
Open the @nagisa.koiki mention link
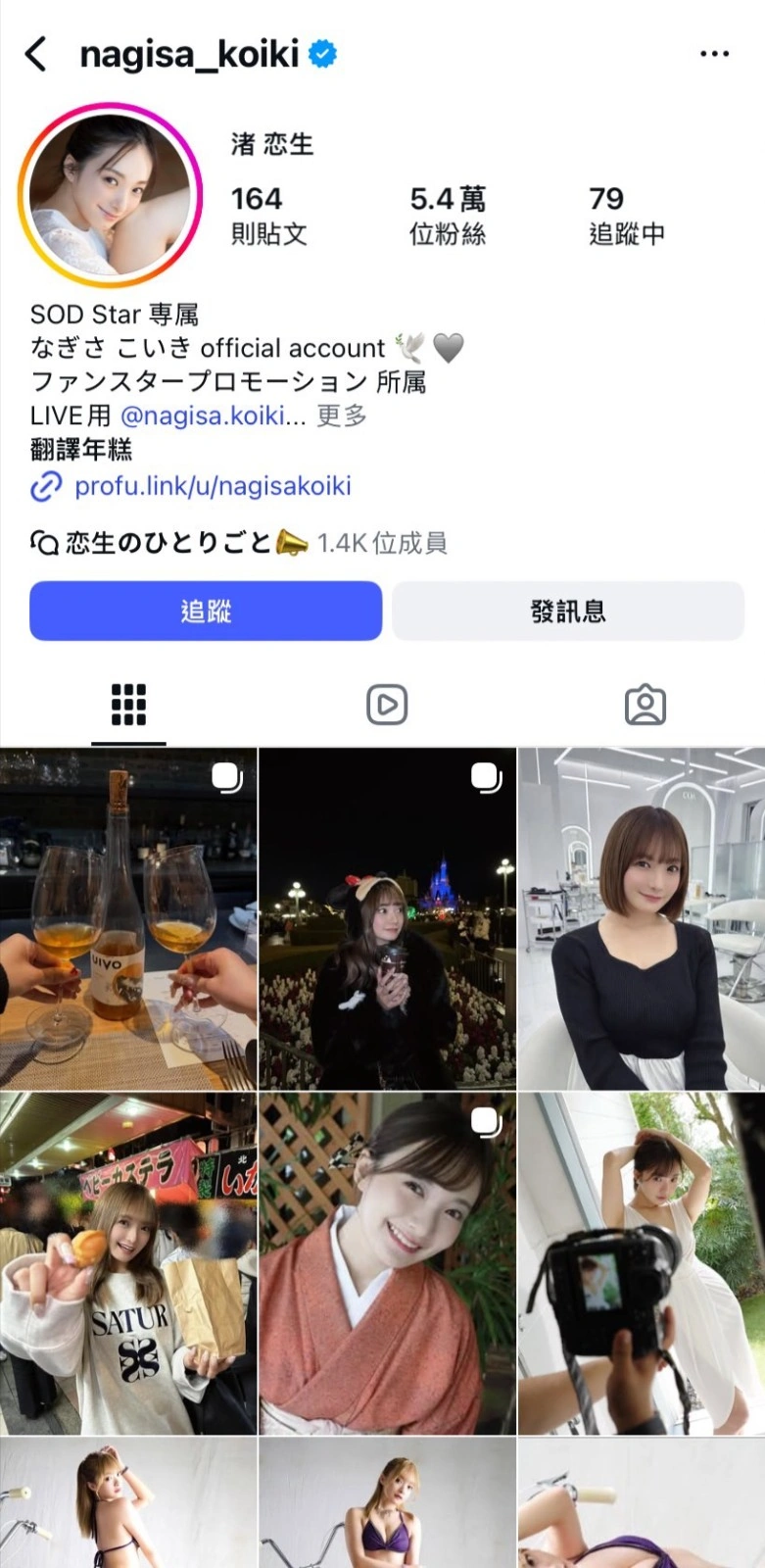tap(202, 416)
